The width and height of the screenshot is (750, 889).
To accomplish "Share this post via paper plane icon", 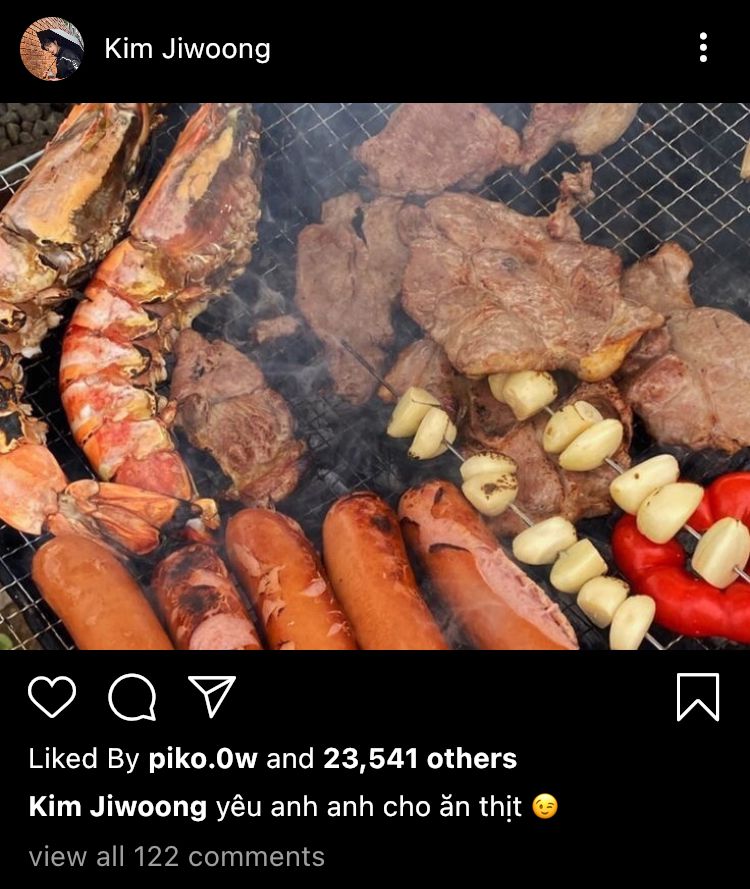I will [212, 697].
